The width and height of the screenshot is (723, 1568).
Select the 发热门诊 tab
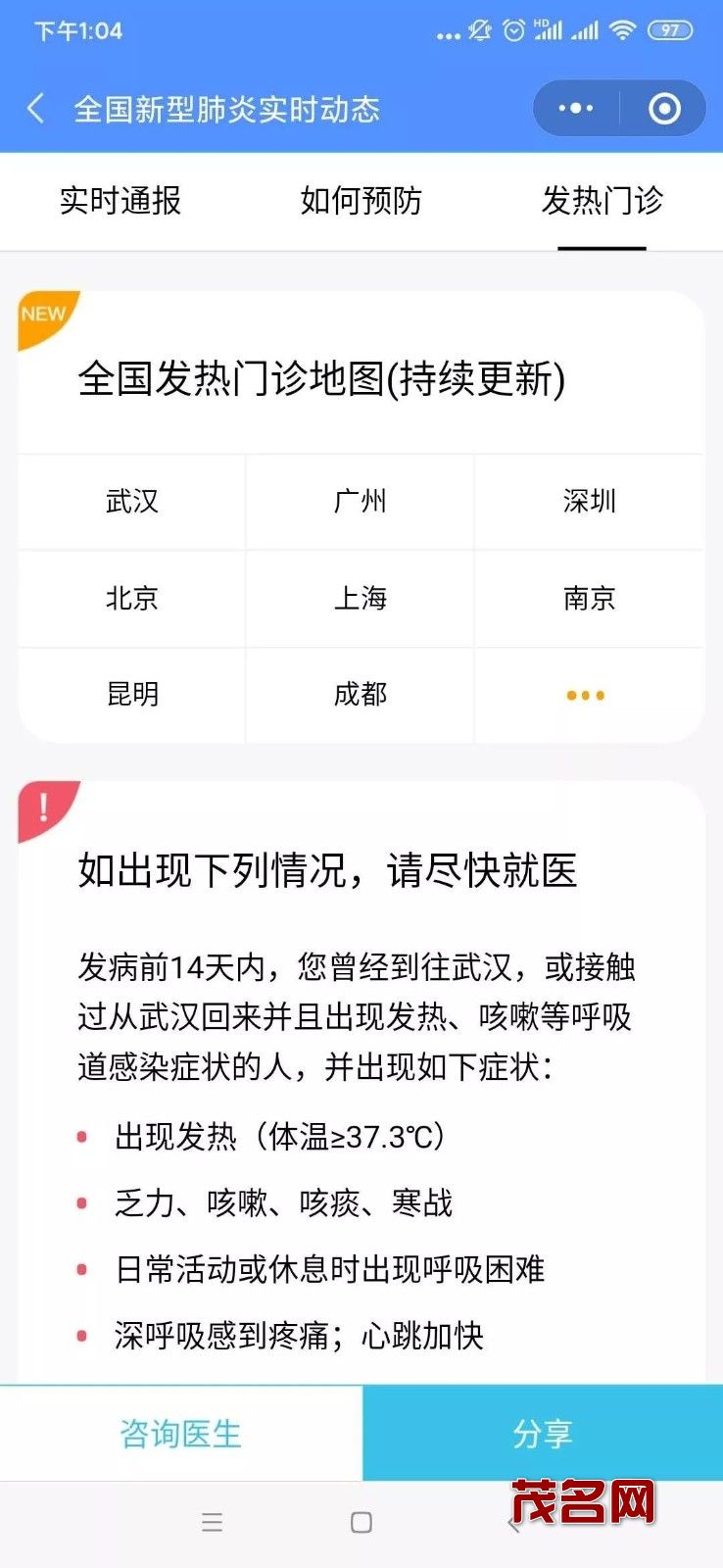pos(602,201)
